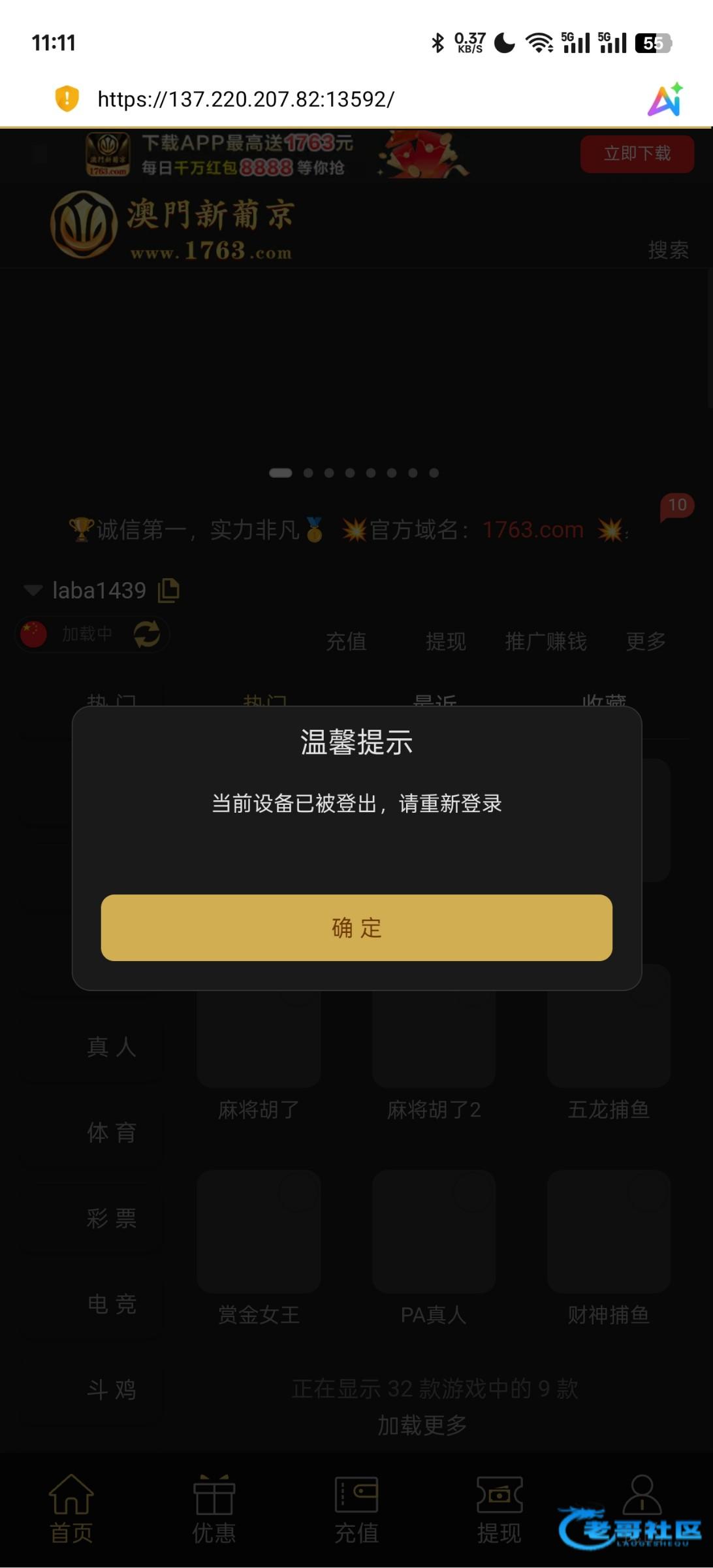This screenshot has width=713, height=1568.
Task: Choose the 真人 game category
Action: point(112,1047)
